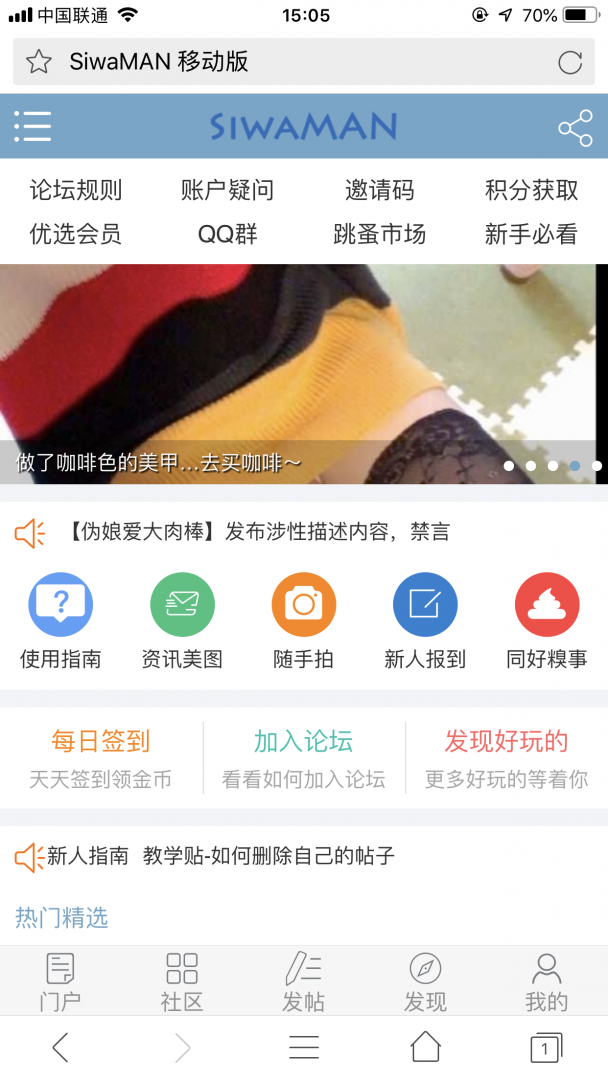Viewport: 608px width, 1080px height.
Task: Bookmark the page with the star icon
Action: (x=39, y=62)
